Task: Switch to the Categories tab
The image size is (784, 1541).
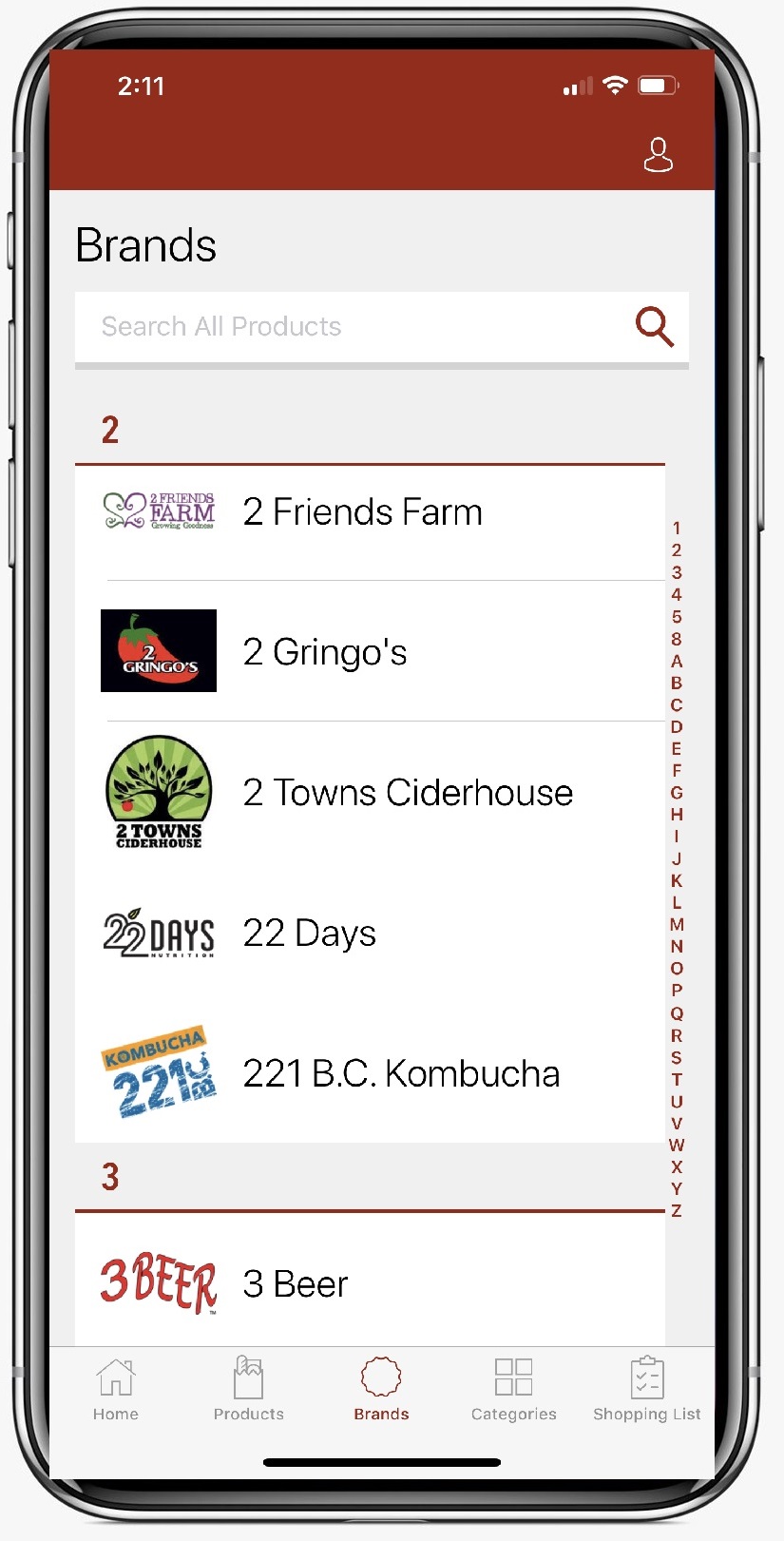Action: [514, 1389]
